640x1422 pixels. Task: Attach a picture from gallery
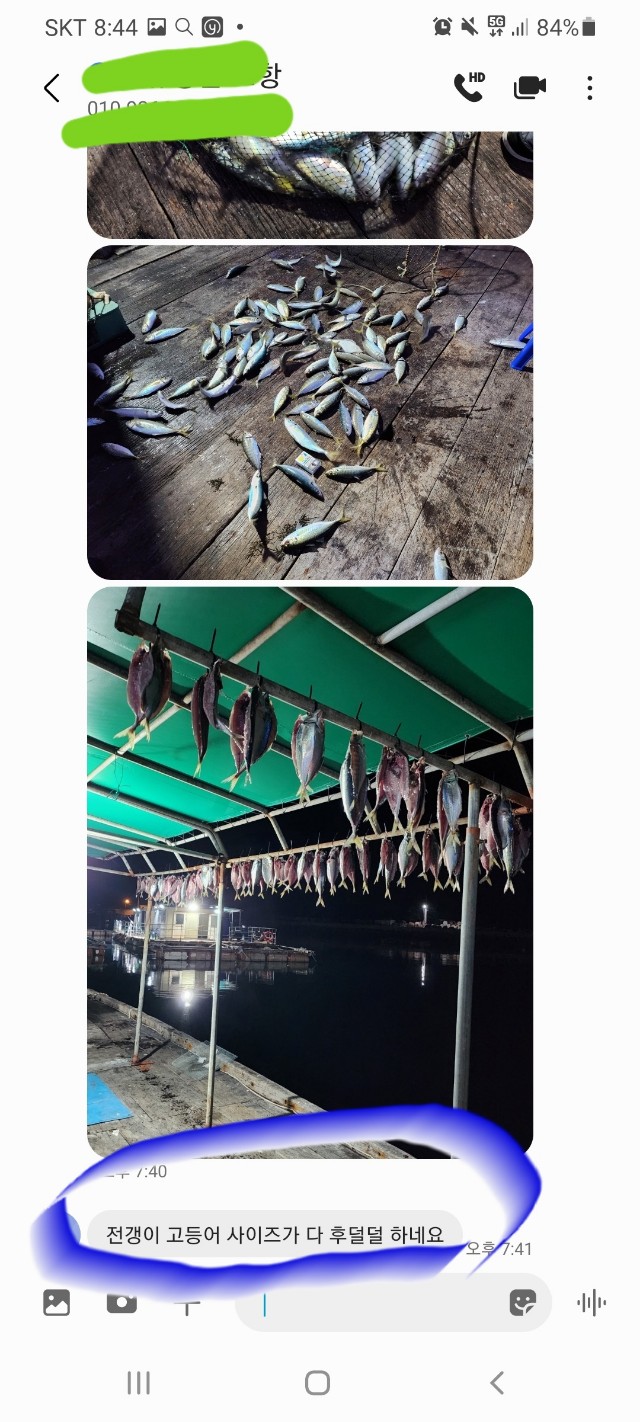click(57, 1302)
